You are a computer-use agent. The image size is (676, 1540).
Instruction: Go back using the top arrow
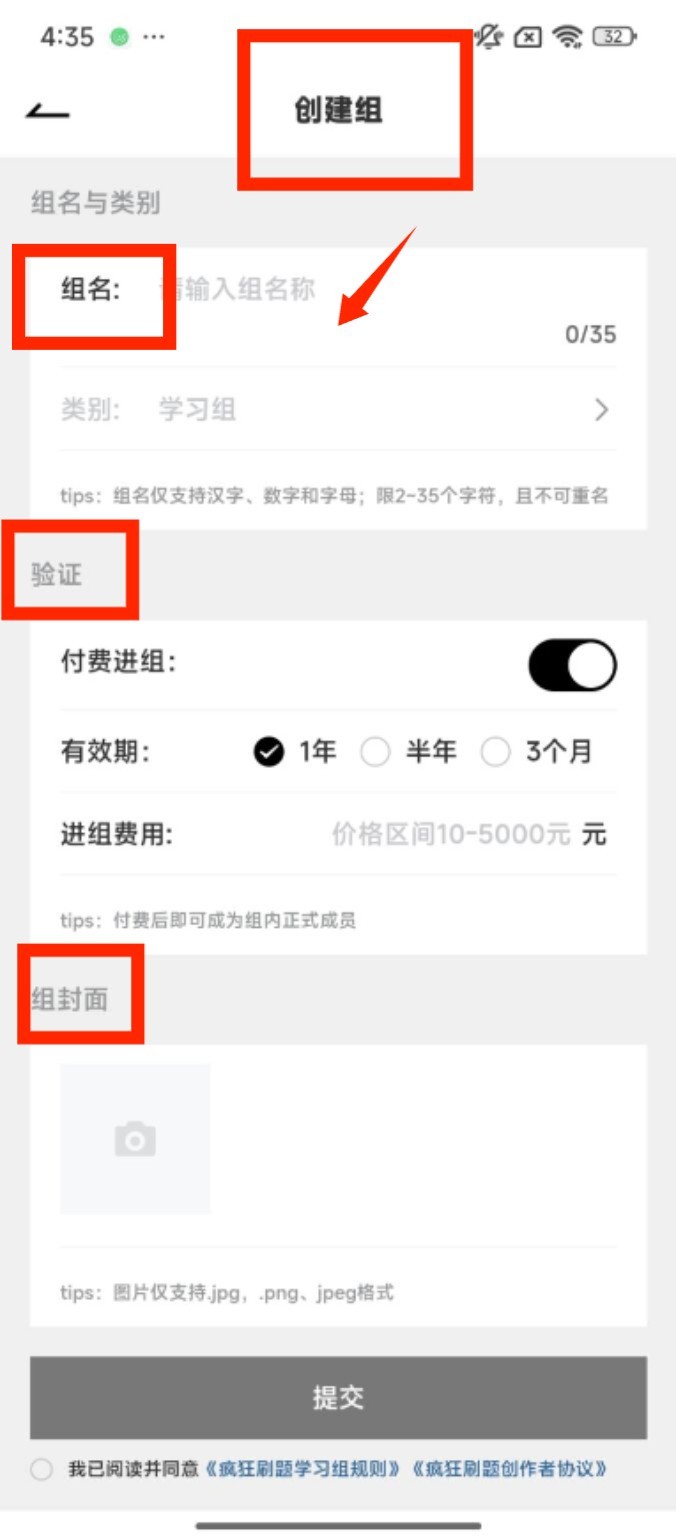pos(47,111)
